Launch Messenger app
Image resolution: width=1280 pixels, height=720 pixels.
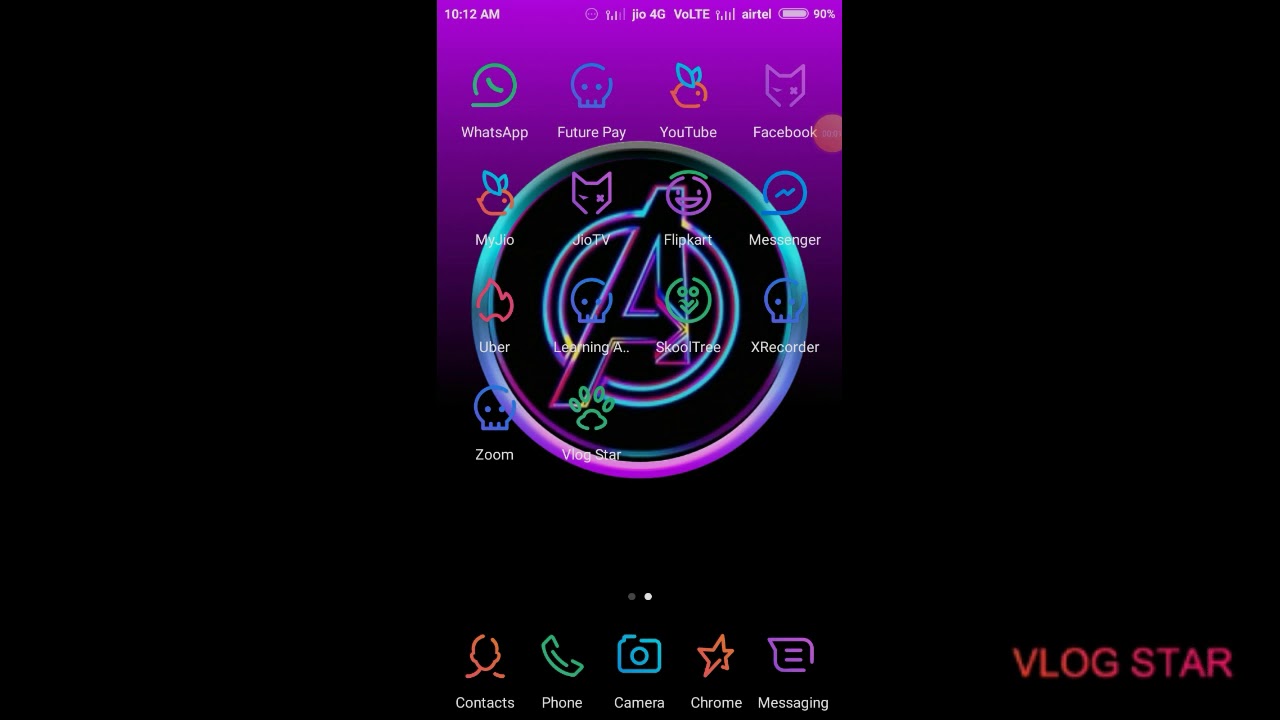[785, 195]
